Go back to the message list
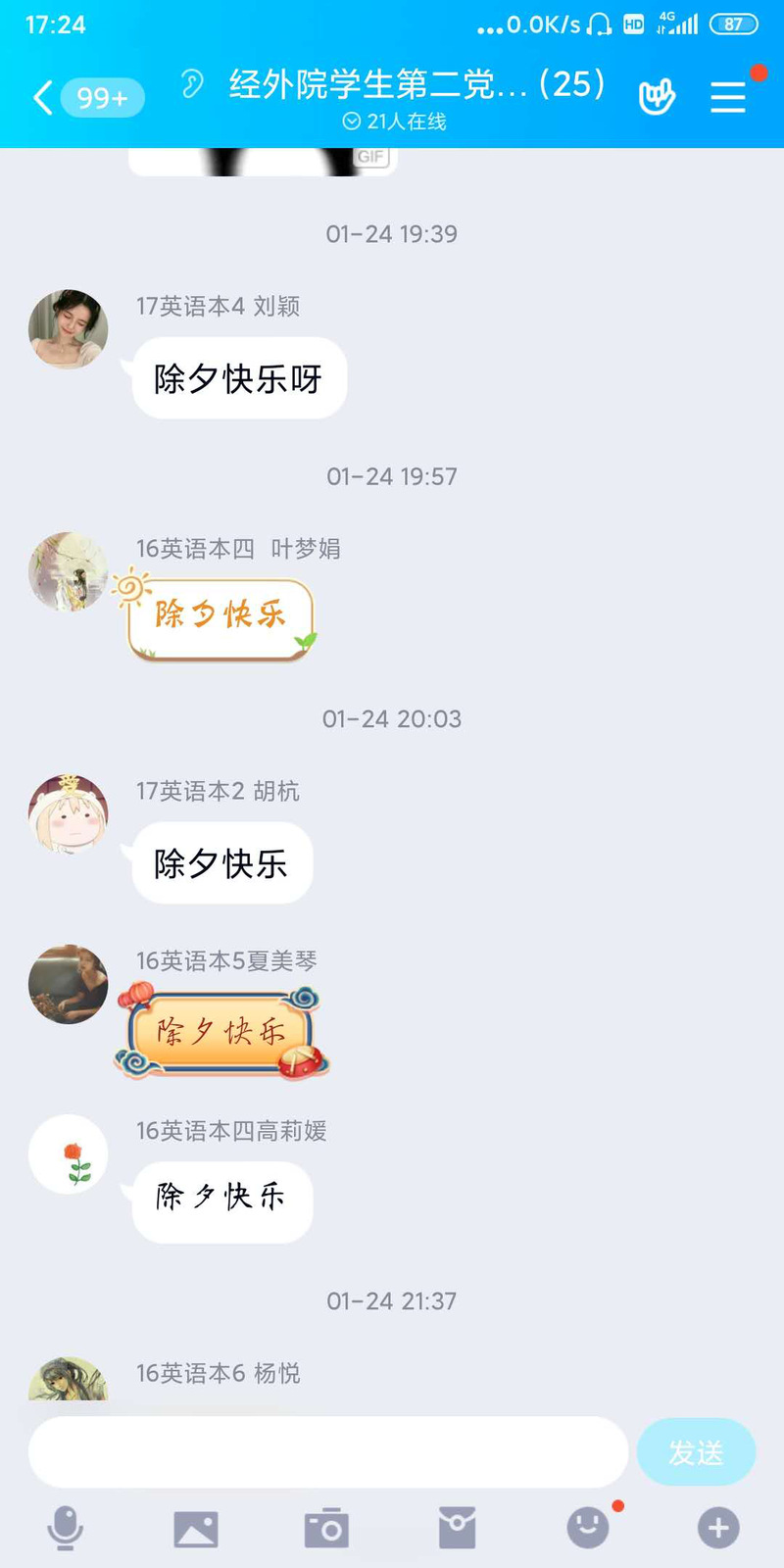This screenshot has width=784, height=1568. (43, 98)
